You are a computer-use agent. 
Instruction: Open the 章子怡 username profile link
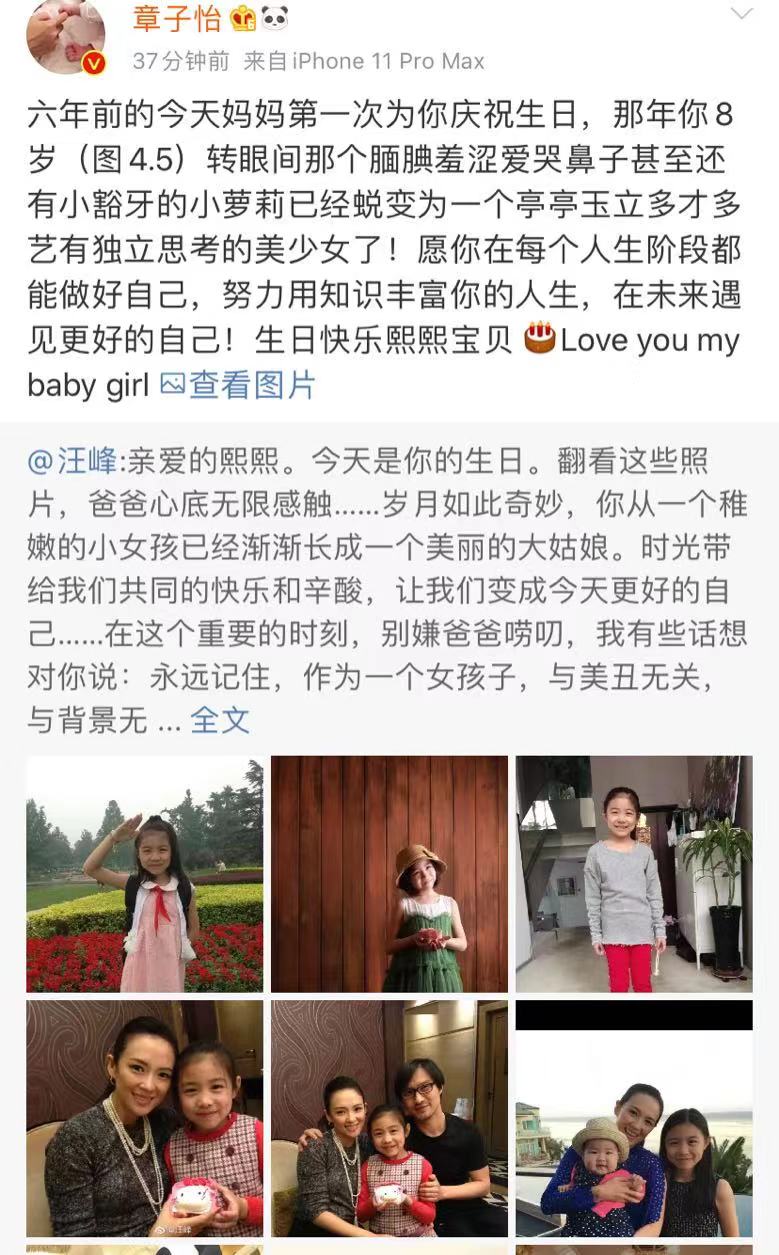pyautogui.click(x=176, y=18)
